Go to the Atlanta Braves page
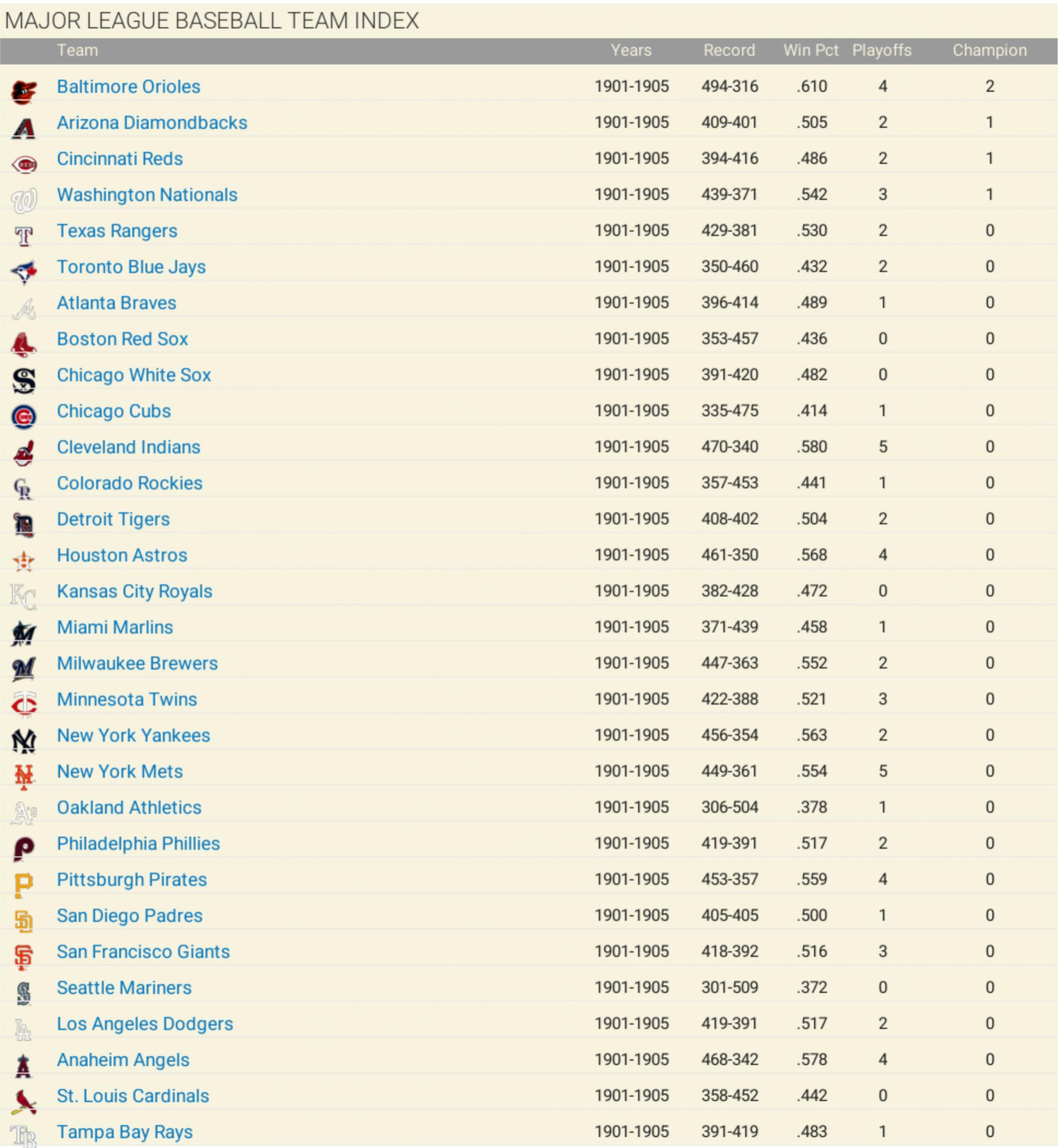 [116, 303]
